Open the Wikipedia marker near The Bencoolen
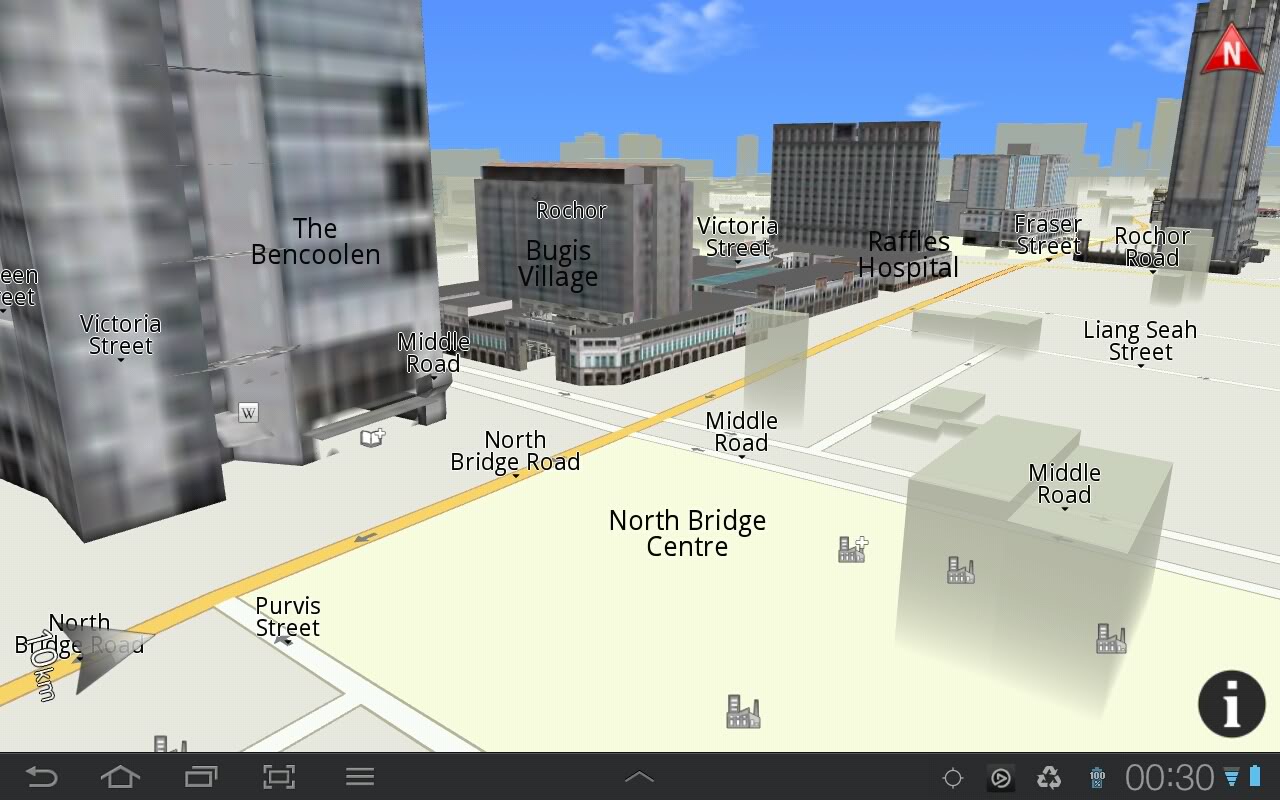 (248, 412)
